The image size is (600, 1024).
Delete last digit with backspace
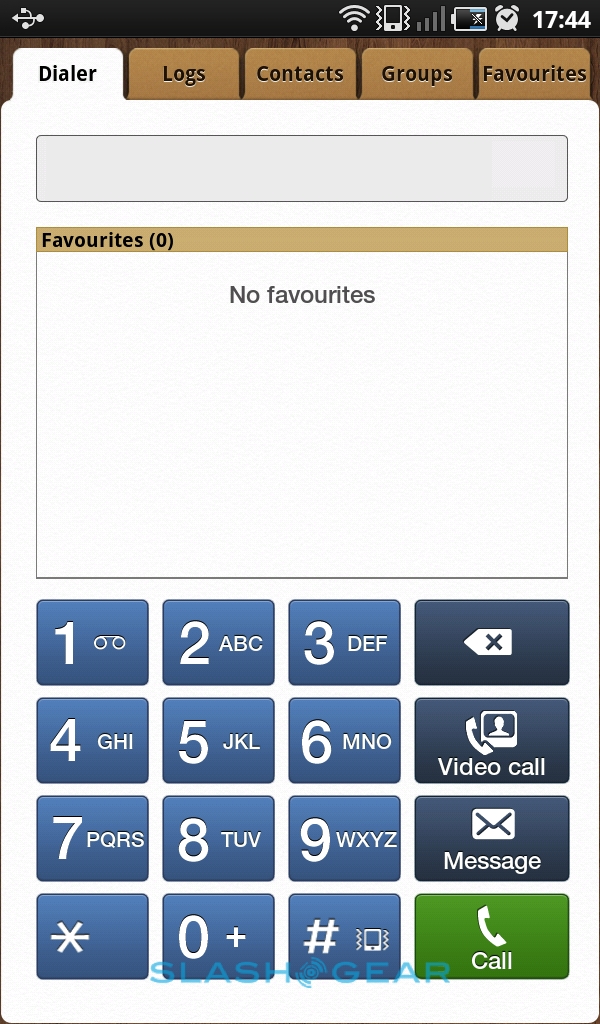pos(491,643)
